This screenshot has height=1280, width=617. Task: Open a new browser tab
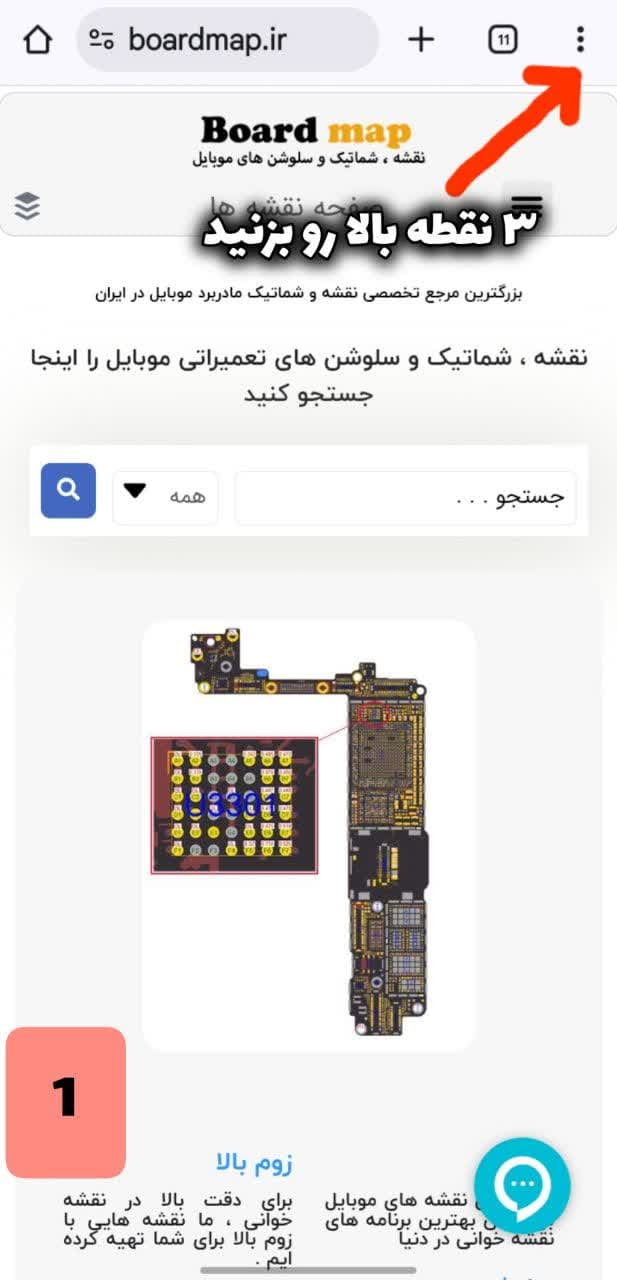[422, 40]
